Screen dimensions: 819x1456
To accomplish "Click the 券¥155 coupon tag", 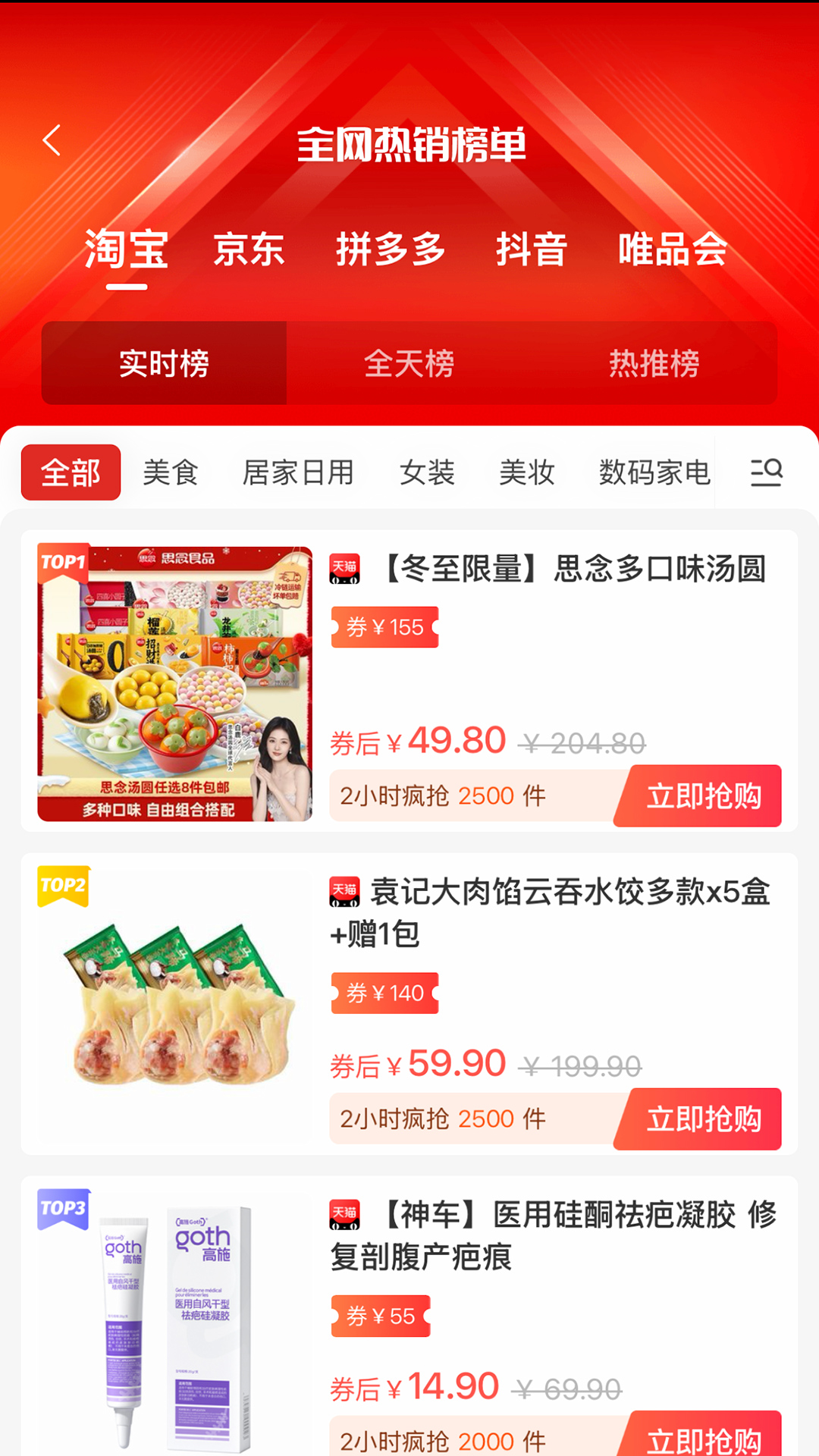I will click(x=384, y=626).
